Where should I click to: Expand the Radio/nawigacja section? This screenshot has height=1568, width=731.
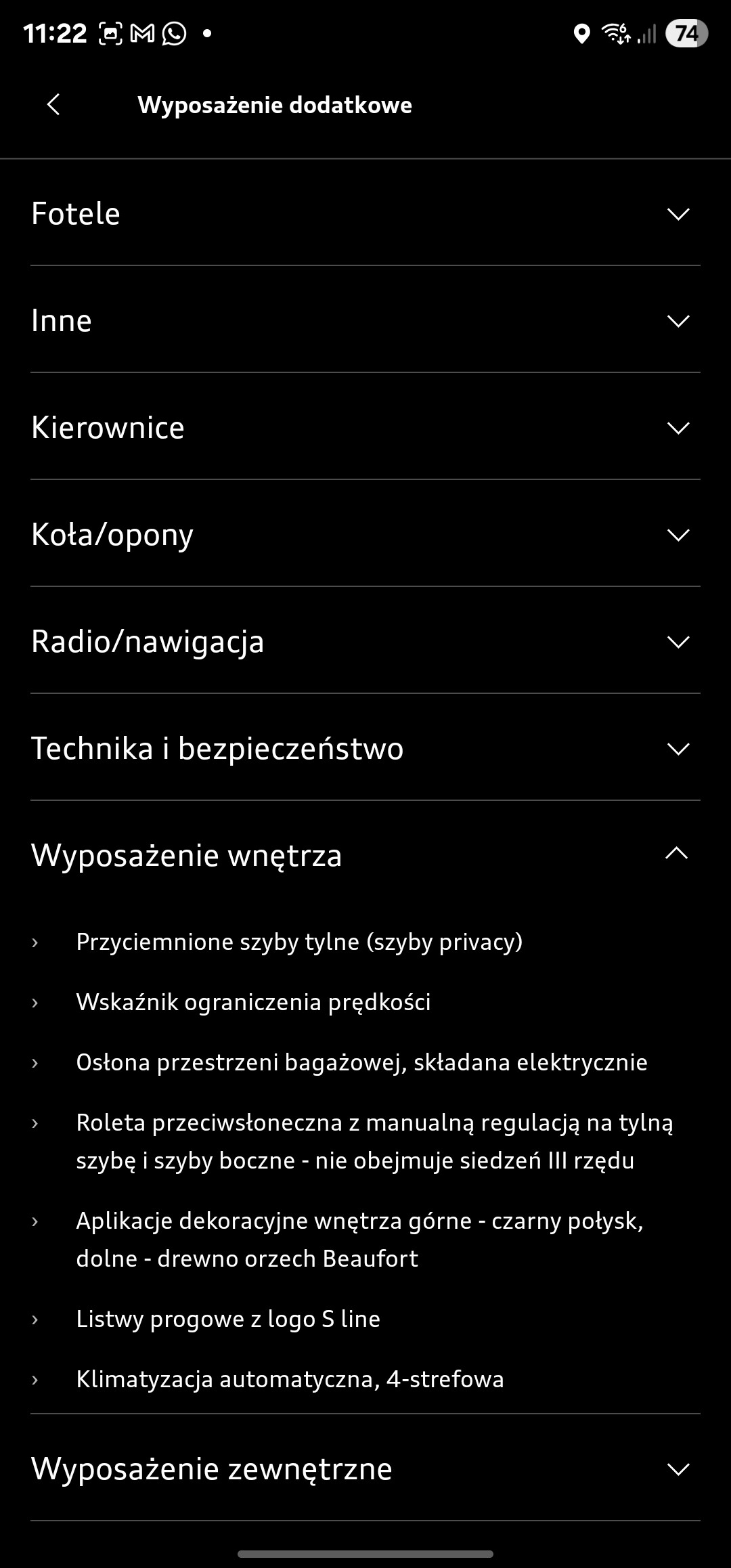365,641
